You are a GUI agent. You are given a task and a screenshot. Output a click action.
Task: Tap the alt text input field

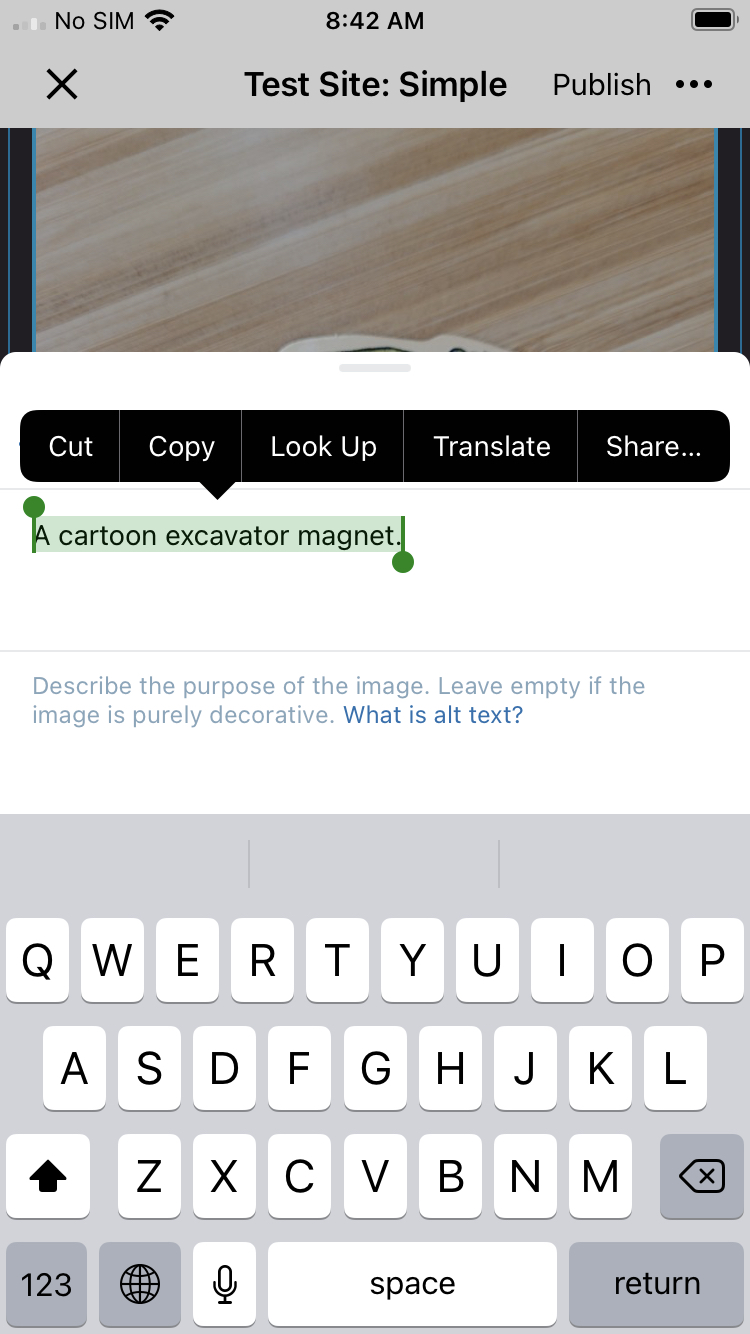[375, 570]
